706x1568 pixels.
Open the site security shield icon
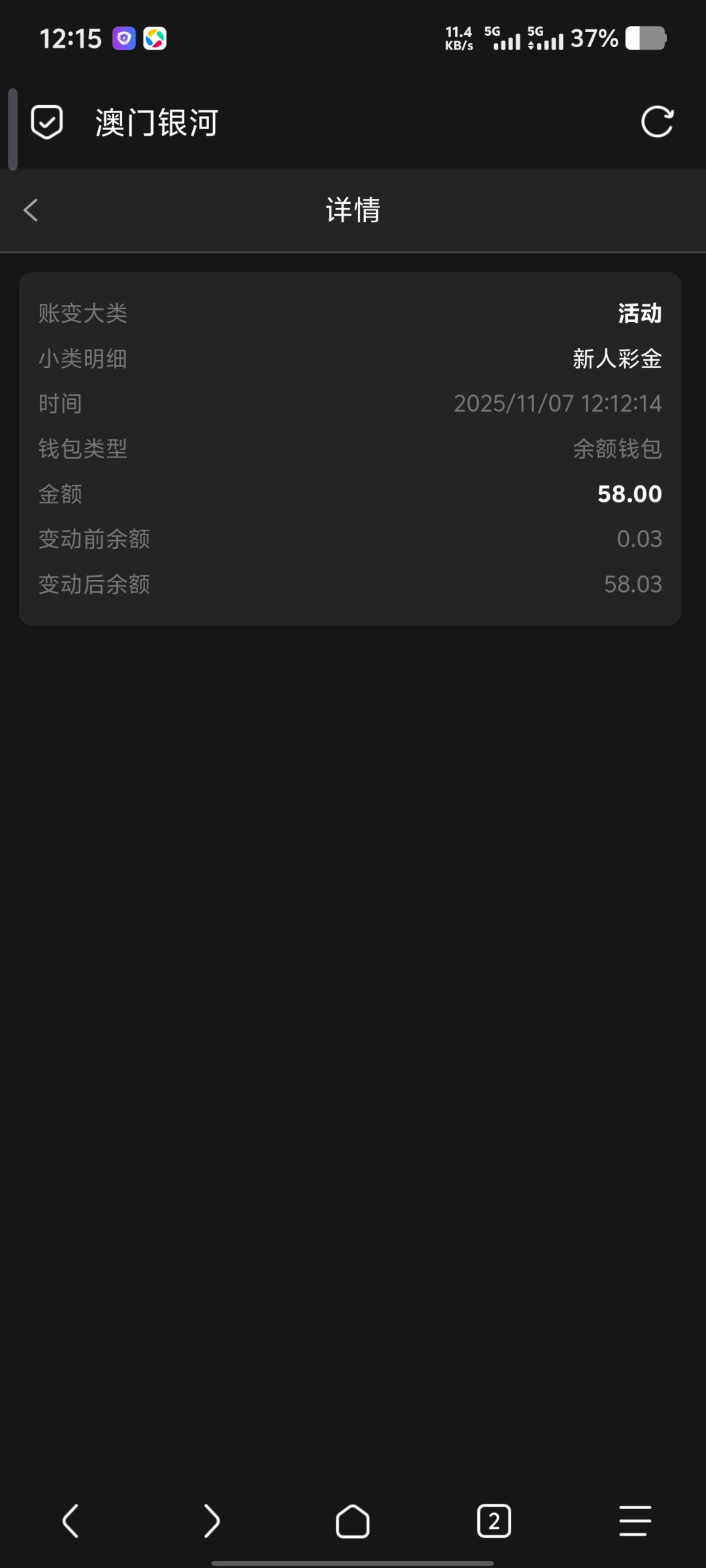(x=47, y=122)
